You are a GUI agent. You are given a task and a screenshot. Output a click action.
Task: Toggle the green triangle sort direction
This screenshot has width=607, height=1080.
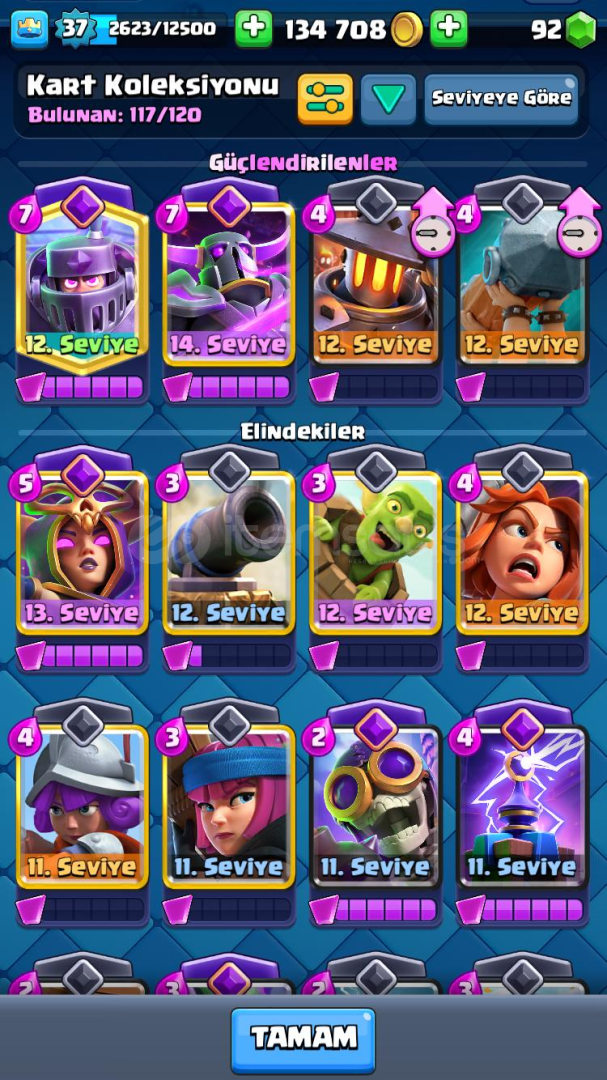click(389, 99)
